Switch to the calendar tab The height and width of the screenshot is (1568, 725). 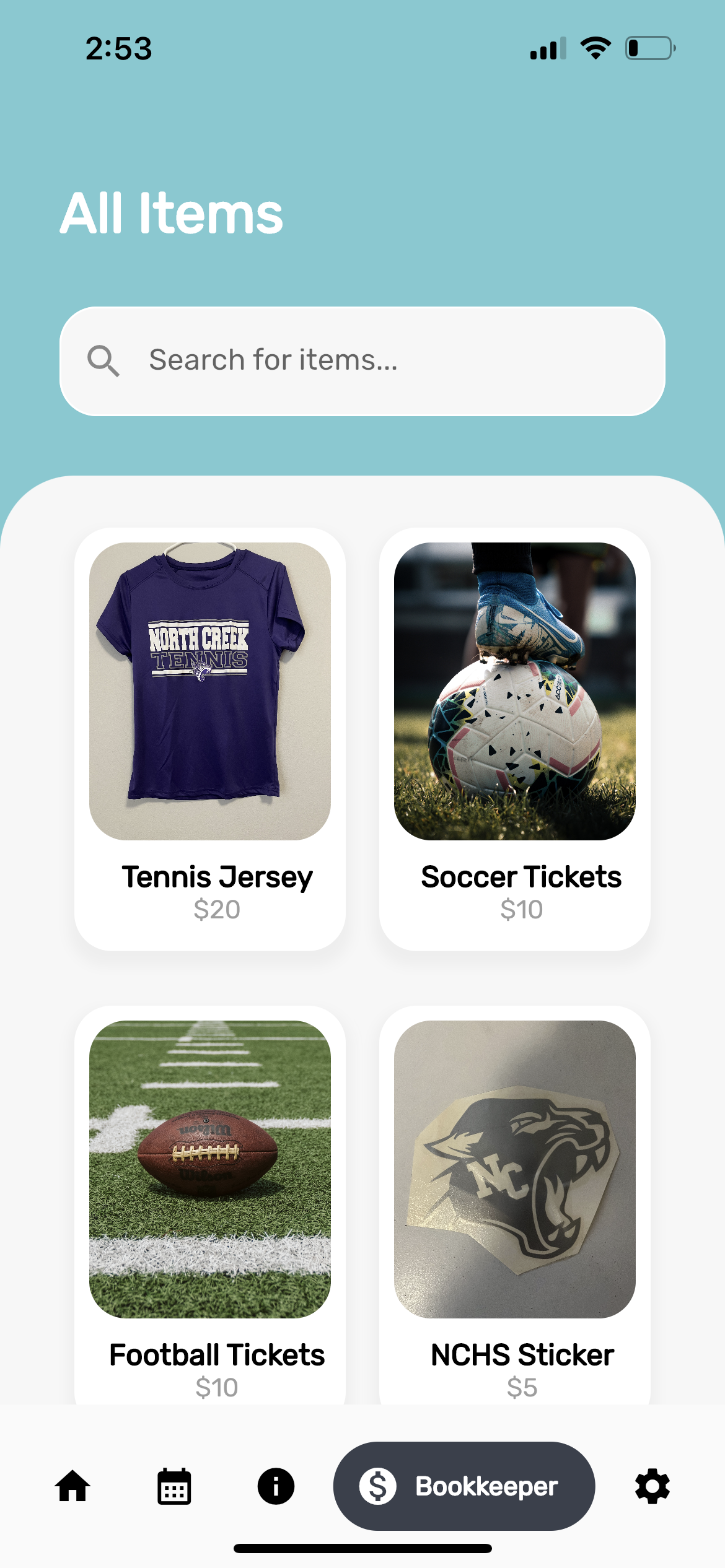point(174,1486)
